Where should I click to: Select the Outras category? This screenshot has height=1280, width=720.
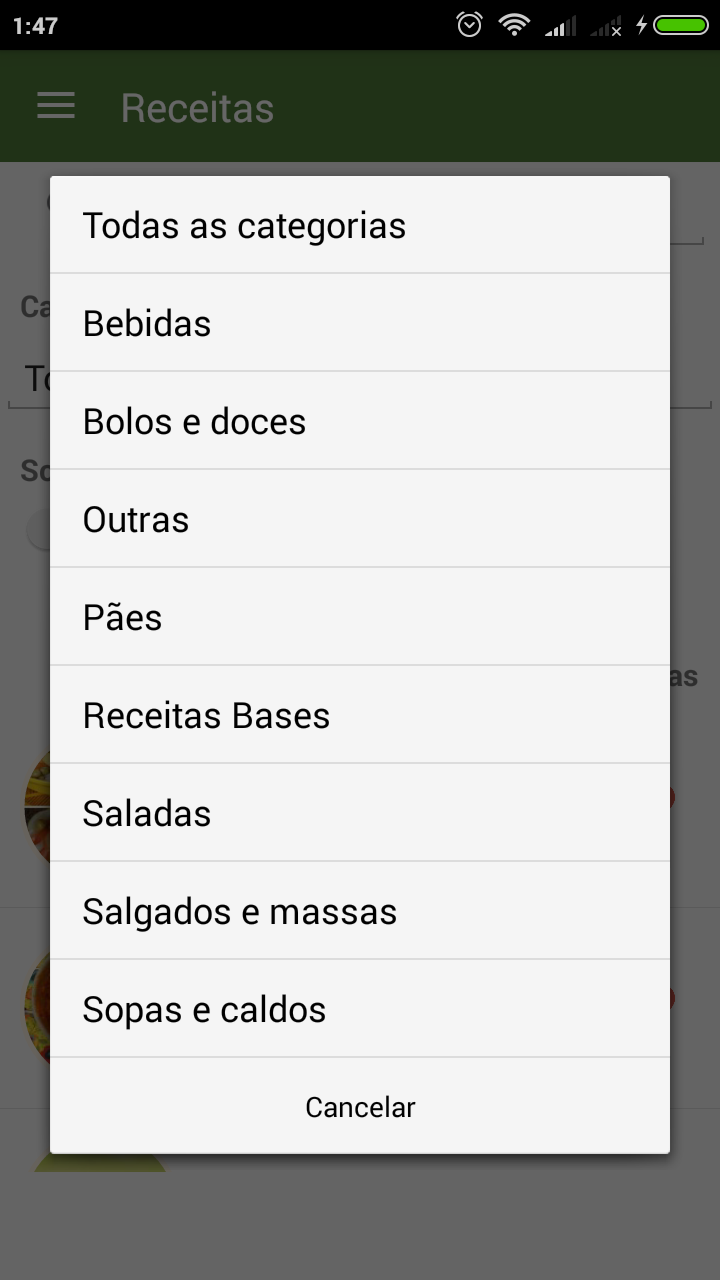point(360,519)
